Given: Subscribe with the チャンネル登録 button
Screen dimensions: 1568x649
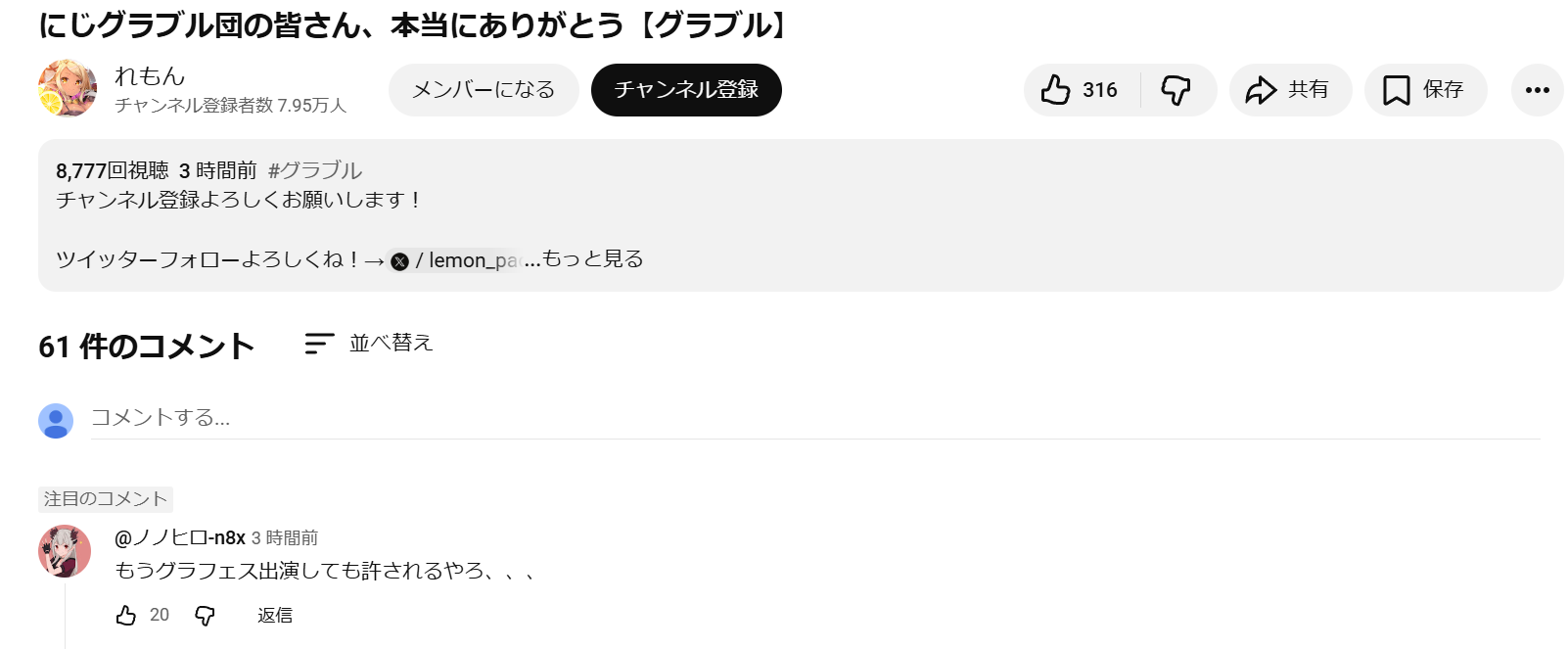Looking at the screenshot, I should [x=686, y=90].
